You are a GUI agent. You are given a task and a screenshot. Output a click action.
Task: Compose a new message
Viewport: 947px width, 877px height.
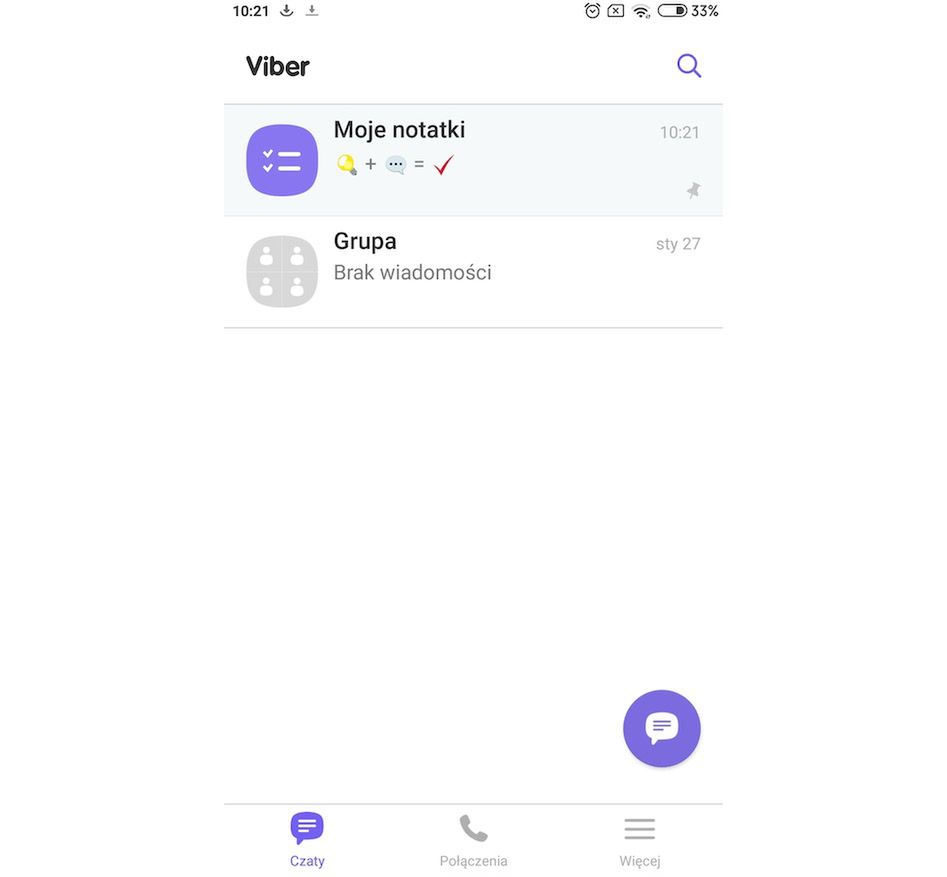tap(661, 728)
